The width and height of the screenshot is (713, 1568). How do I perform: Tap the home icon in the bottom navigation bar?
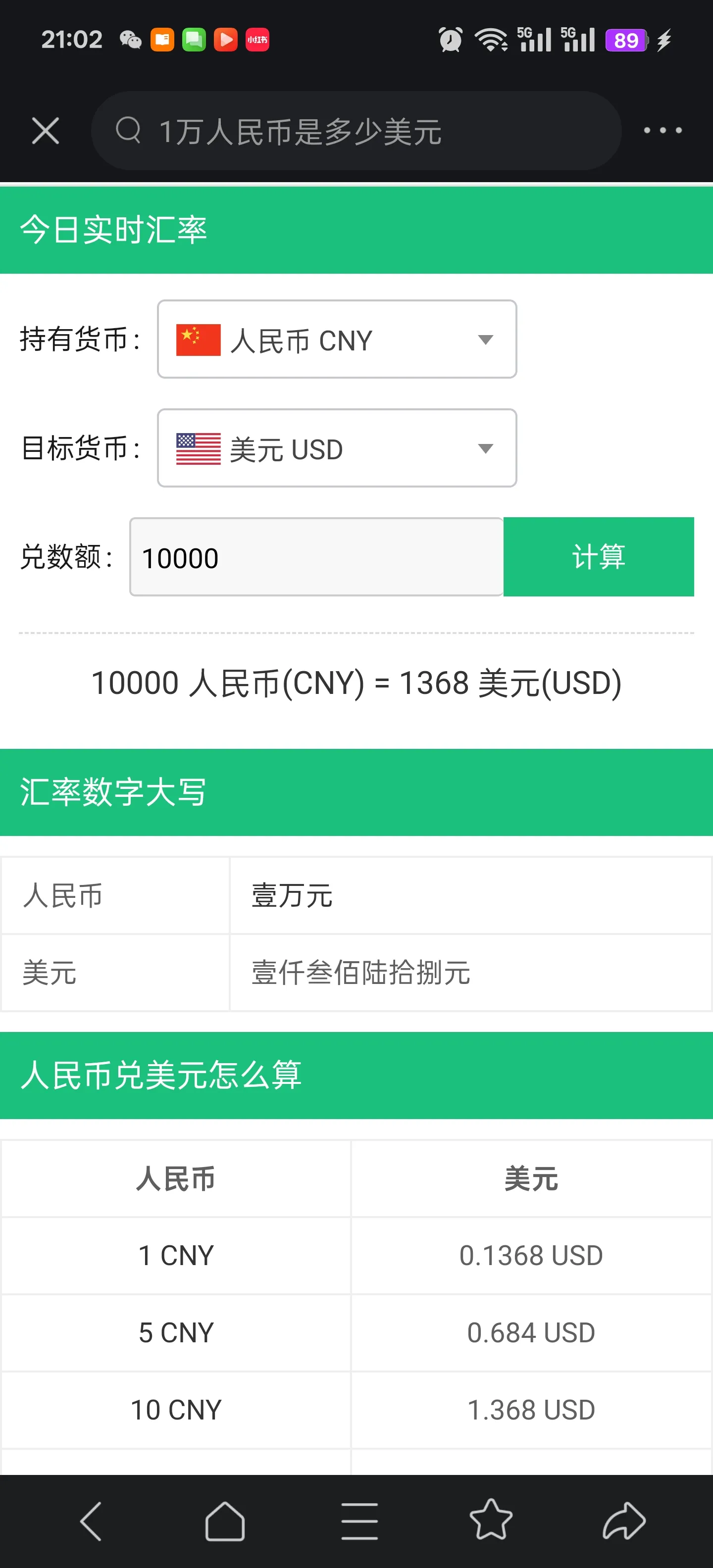(225, 1520)
